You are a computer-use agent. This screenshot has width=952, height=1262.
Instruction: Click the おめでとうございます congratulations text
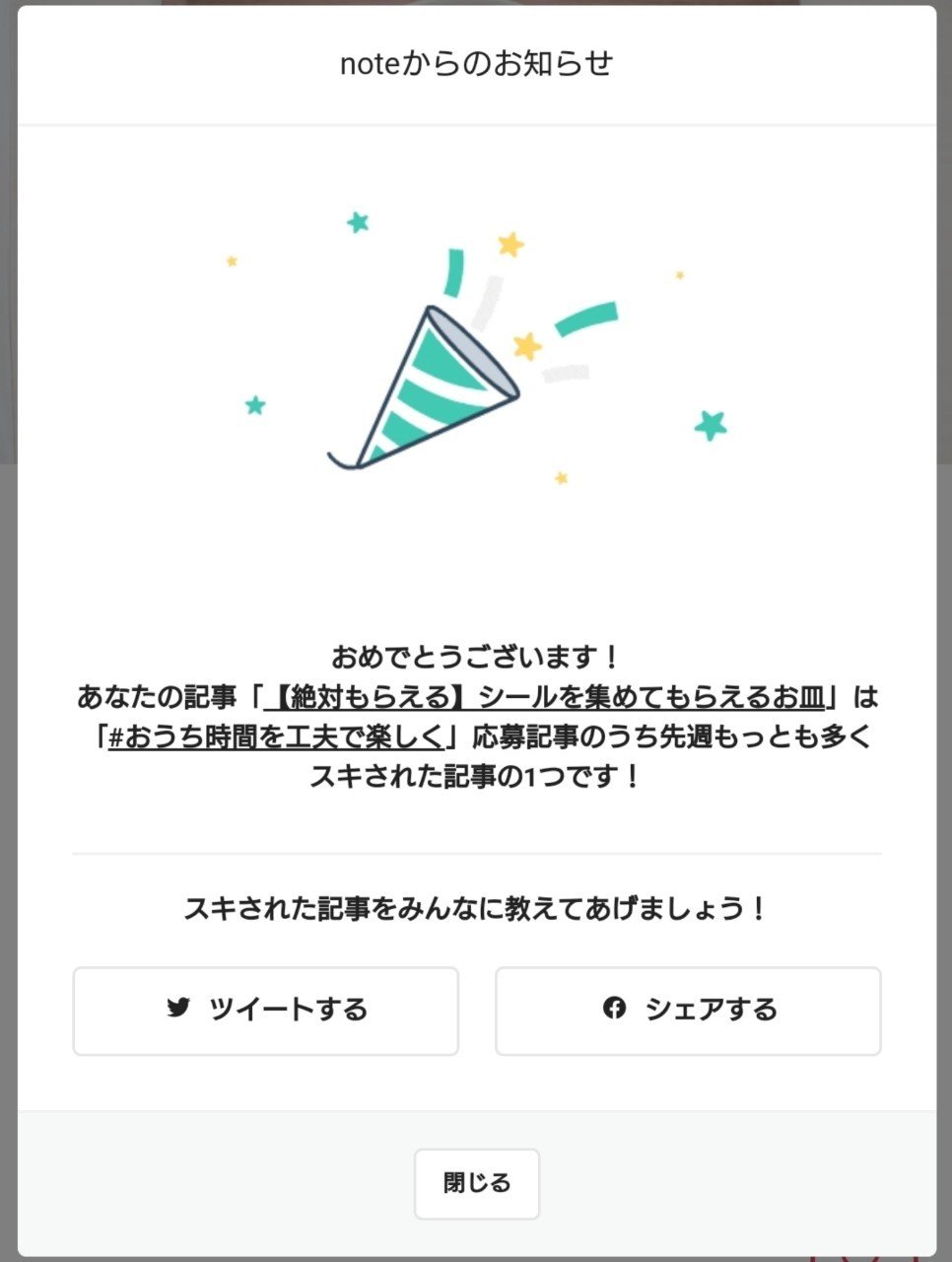coord(476,657)
